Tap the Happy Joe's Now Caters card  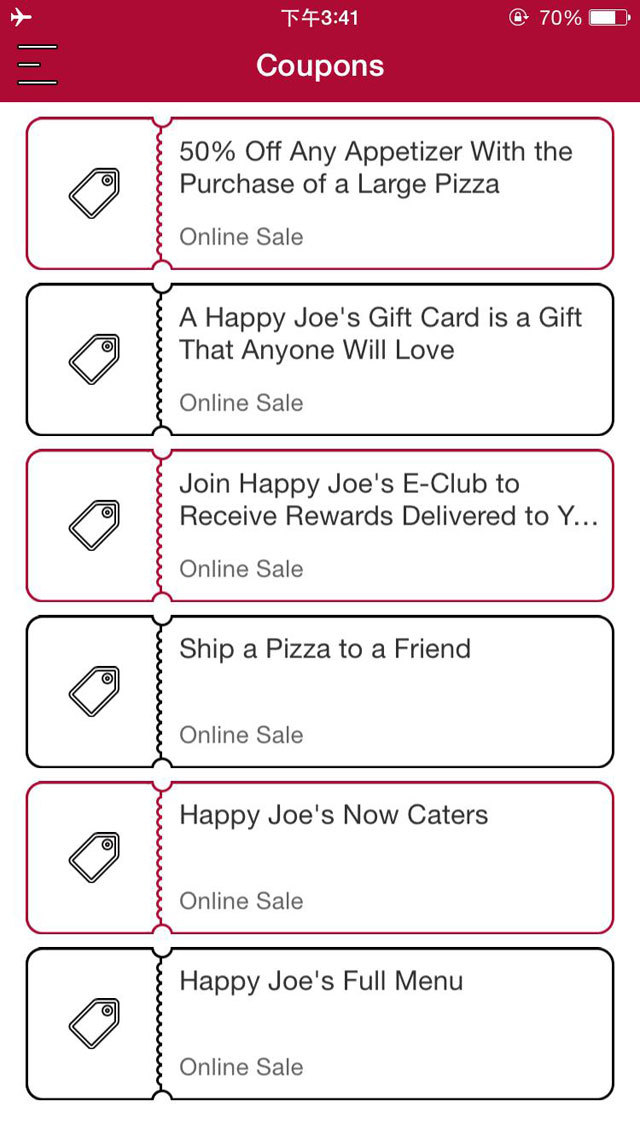coord(320,857)
